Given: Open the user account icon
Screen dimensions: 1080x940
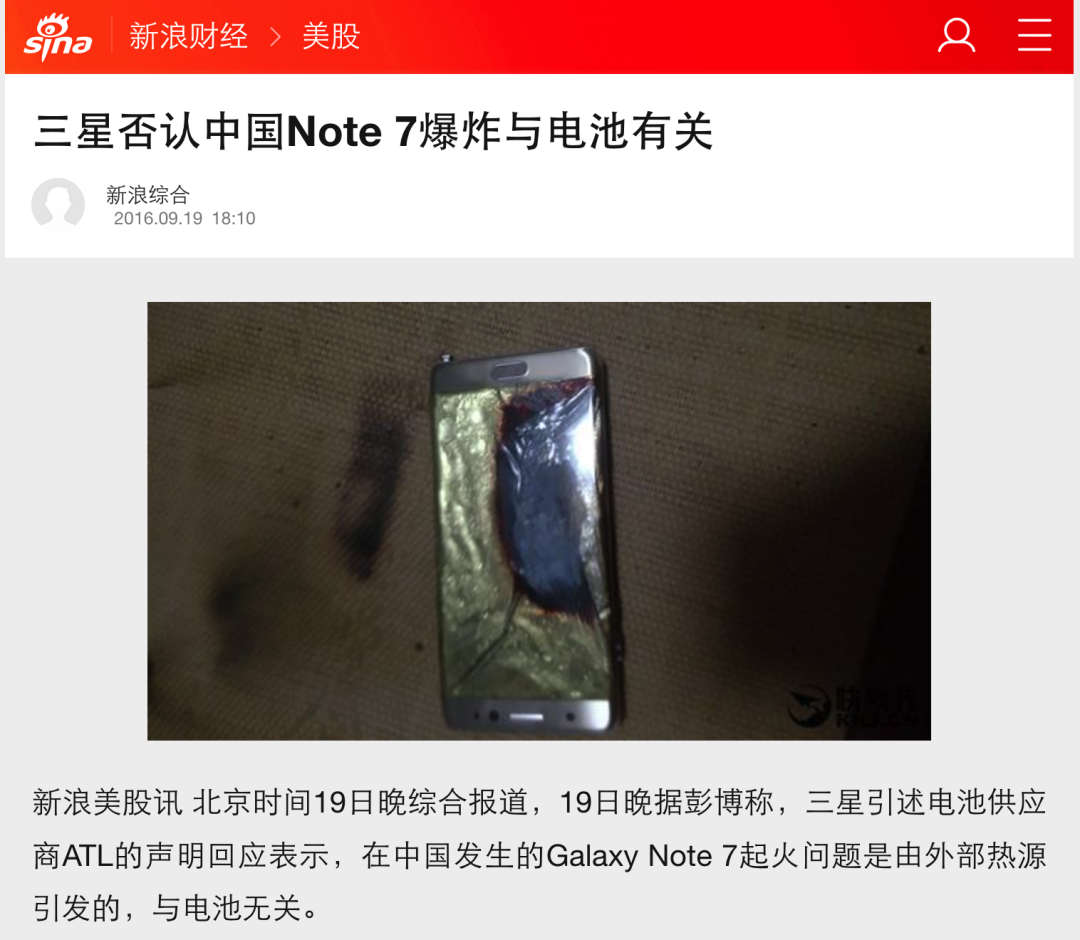Looking at the screenshot, I should [956, 36].
